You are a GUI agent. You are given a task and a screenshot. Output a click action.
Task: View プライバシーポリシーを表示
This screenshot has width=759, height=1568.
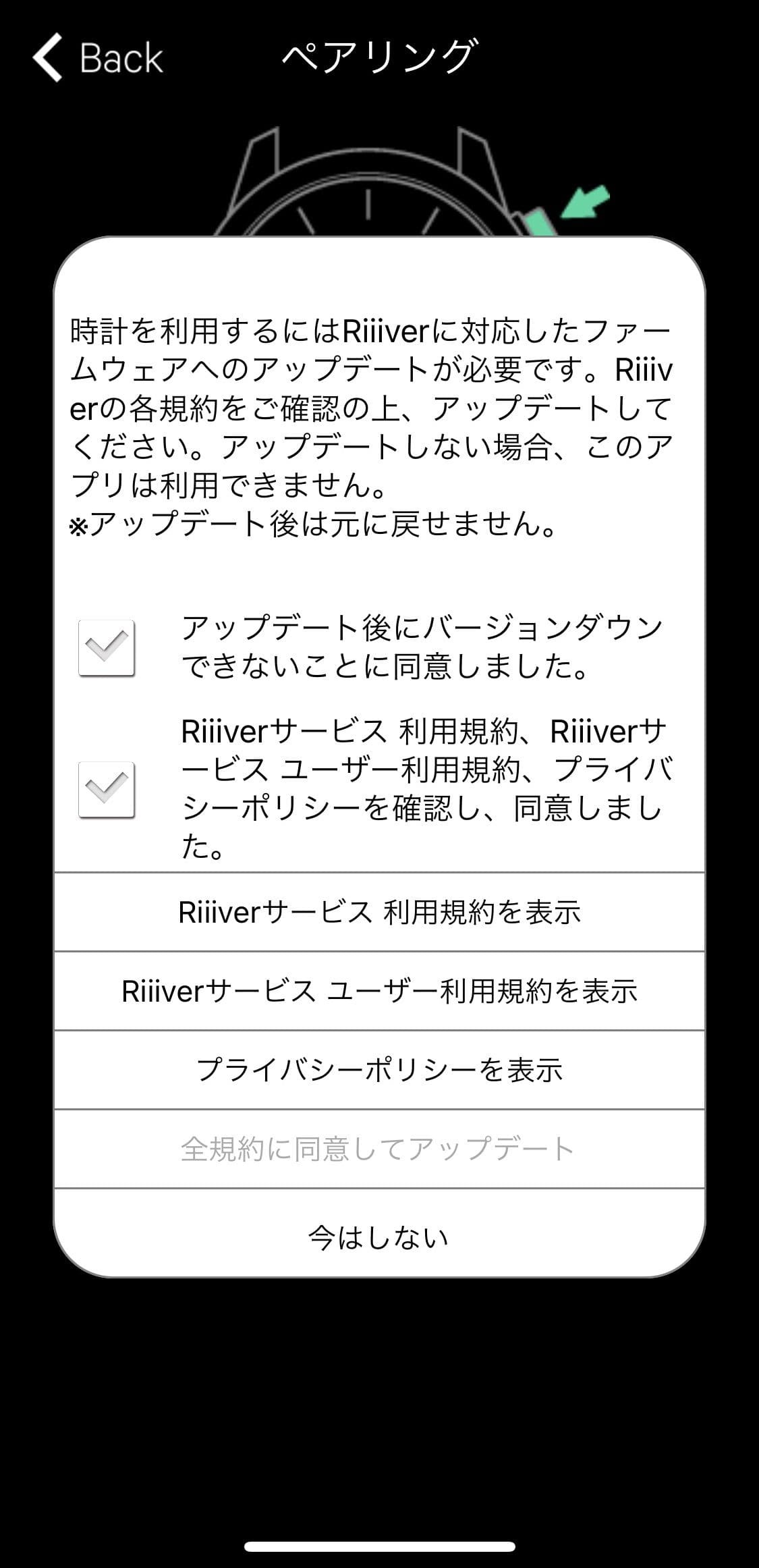[x=379, y=1070]
